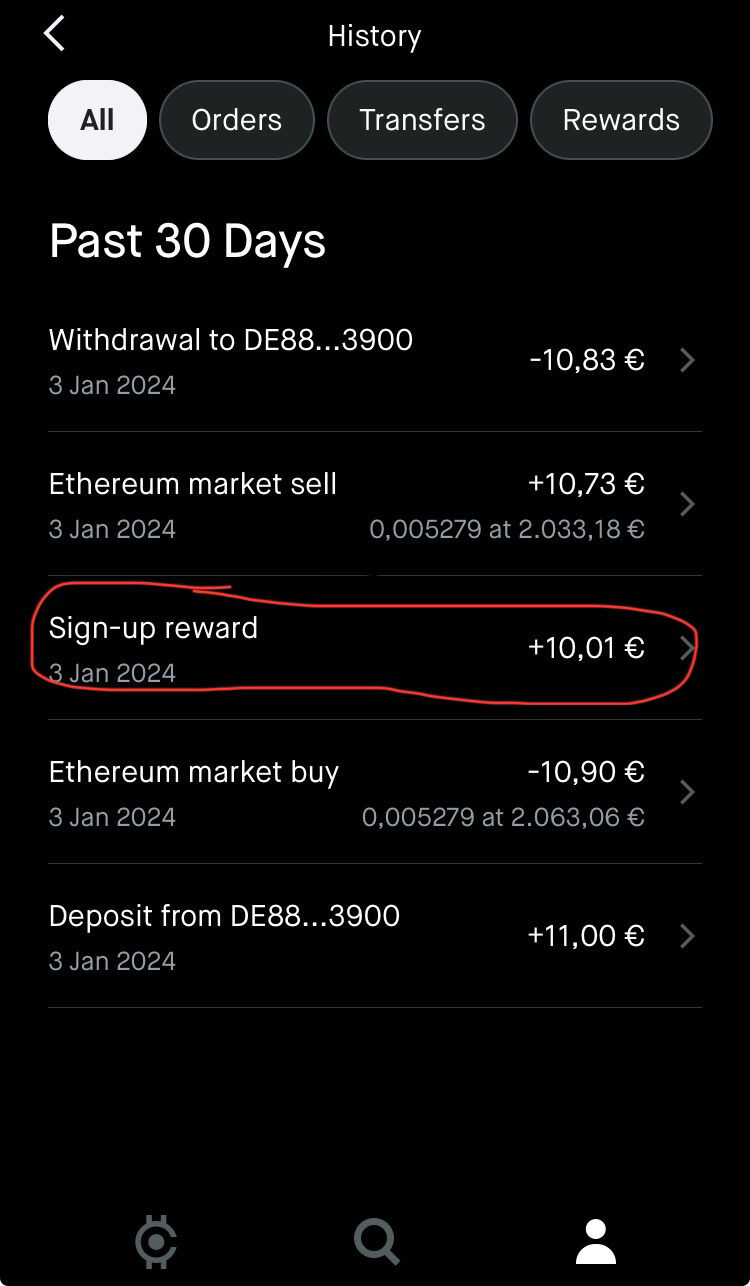Open the Deposit from DE88...3900 entry

point(375,936)
